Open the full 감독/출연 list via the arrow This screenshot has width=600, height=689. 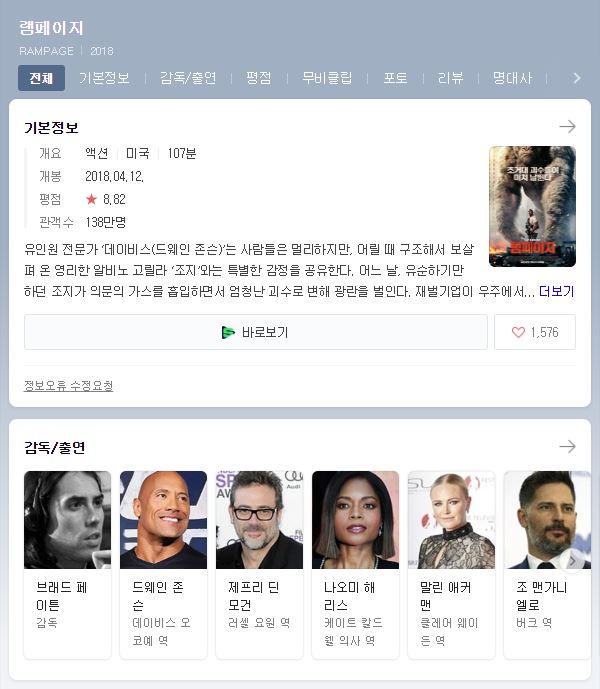point(567,446)
